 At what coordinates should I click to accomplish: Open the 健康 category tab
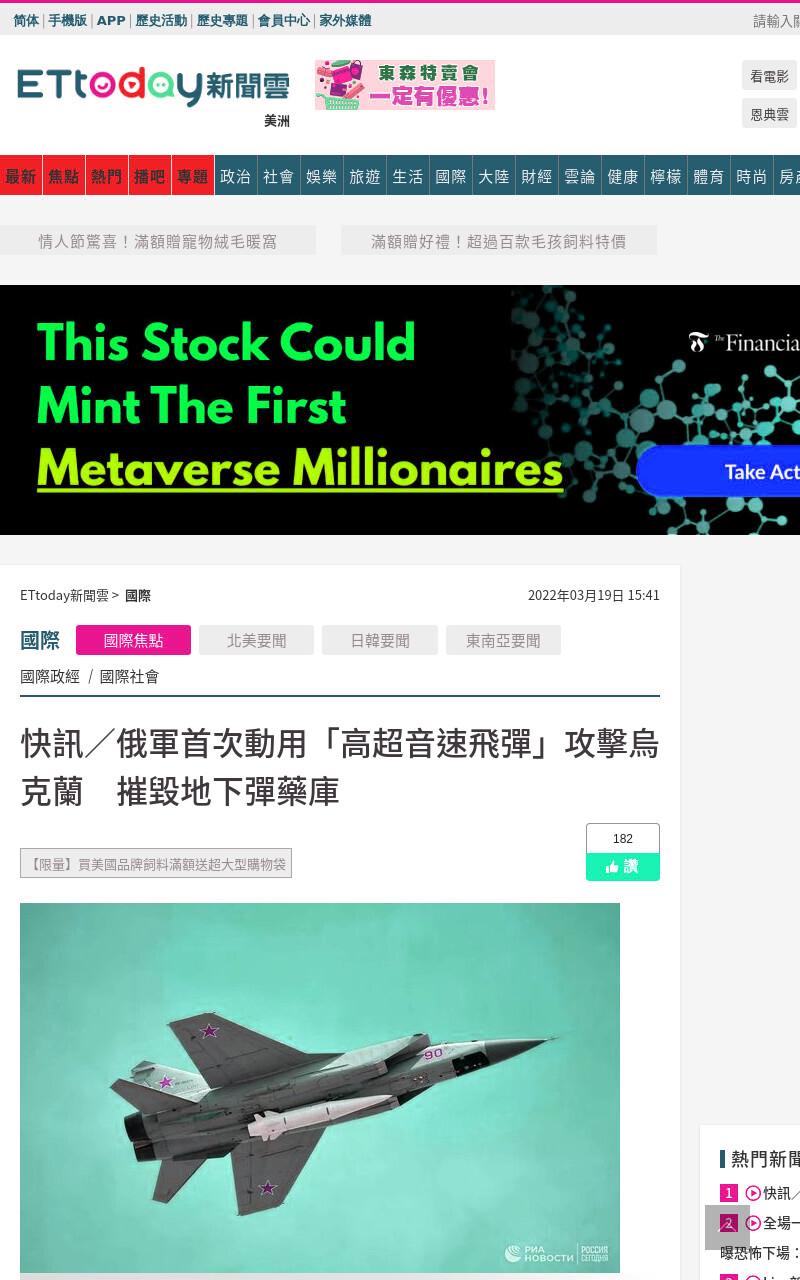[622, 176]
